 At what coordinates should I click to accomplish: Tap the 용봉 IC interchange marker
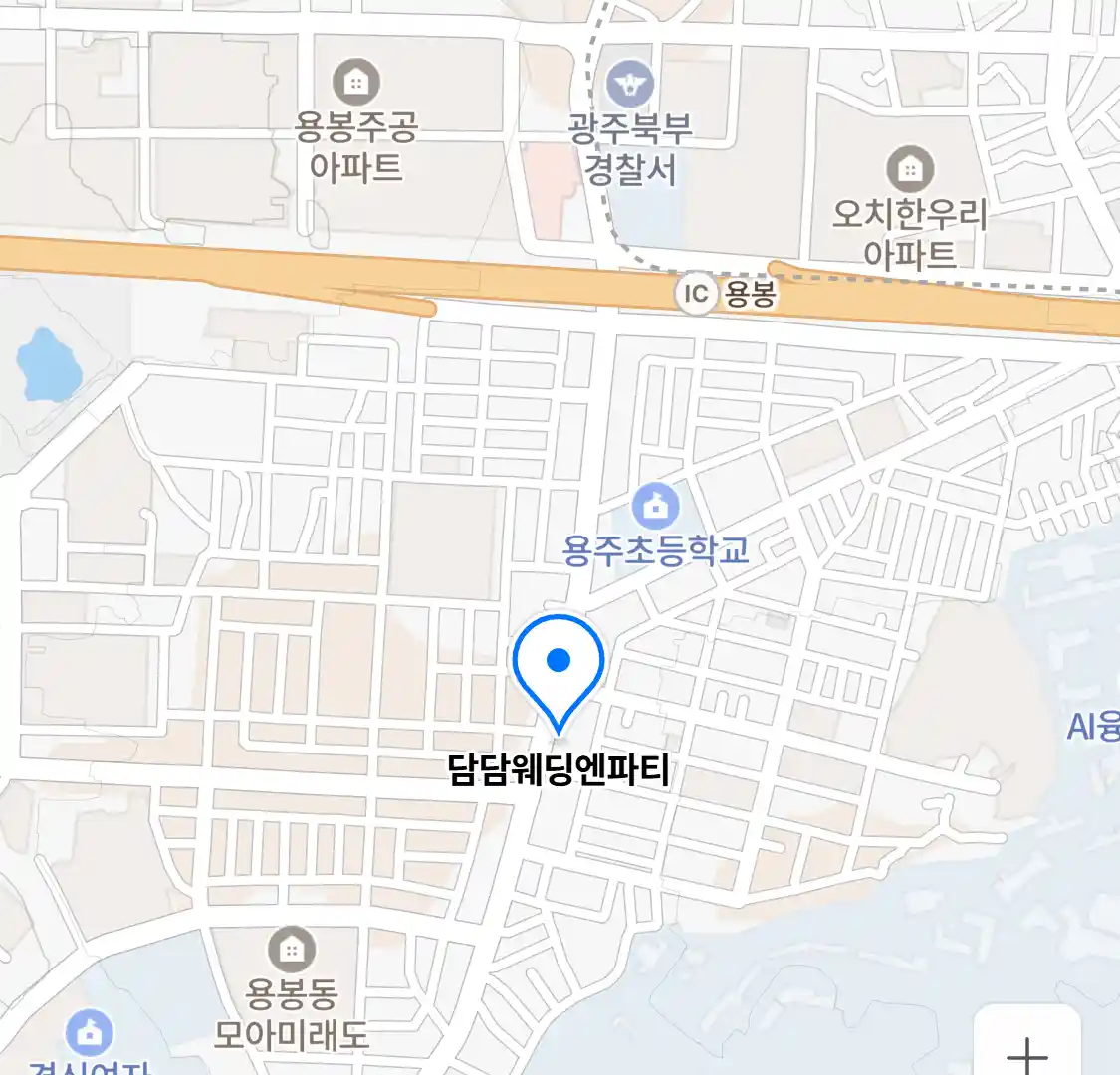click(x=696, y=294)
